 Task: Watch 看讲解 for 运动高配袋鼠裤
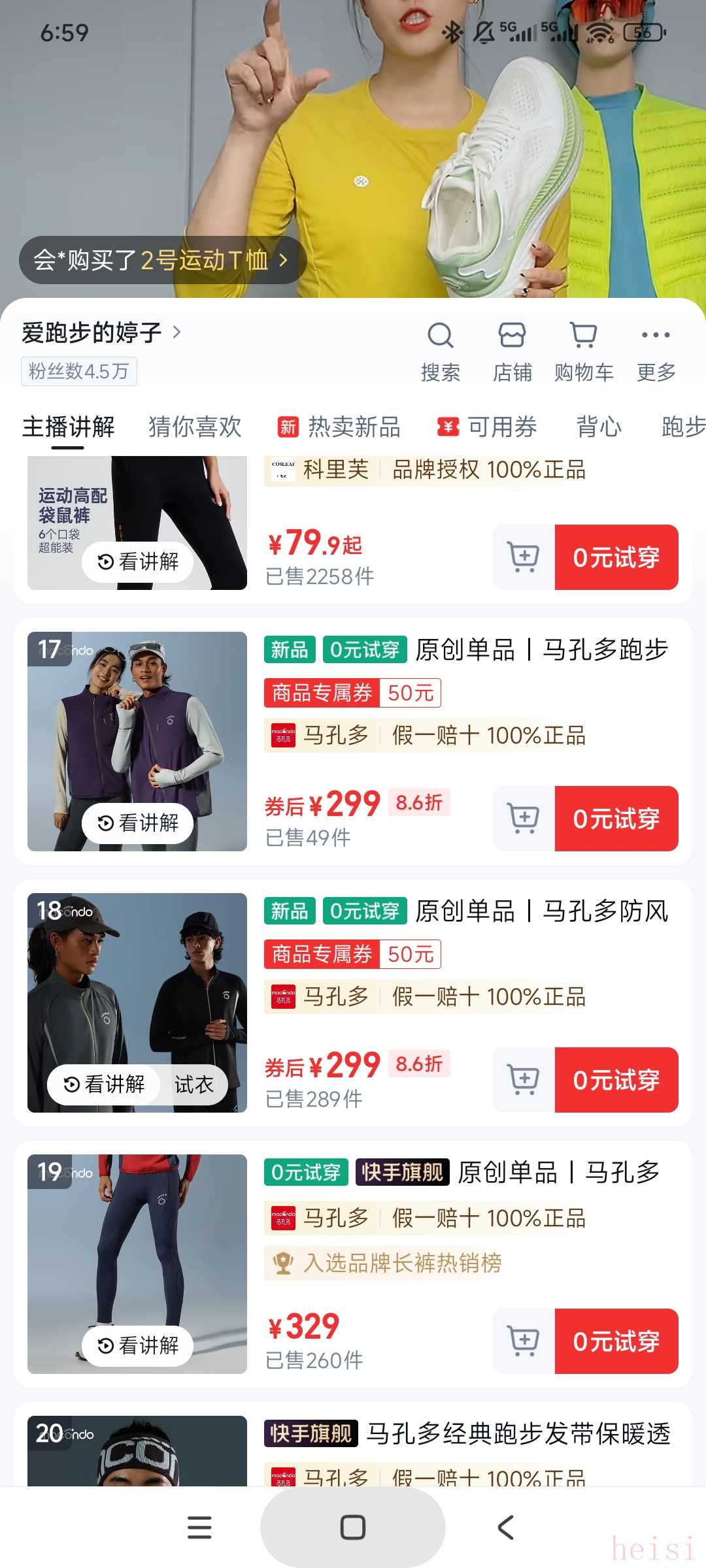138,561
